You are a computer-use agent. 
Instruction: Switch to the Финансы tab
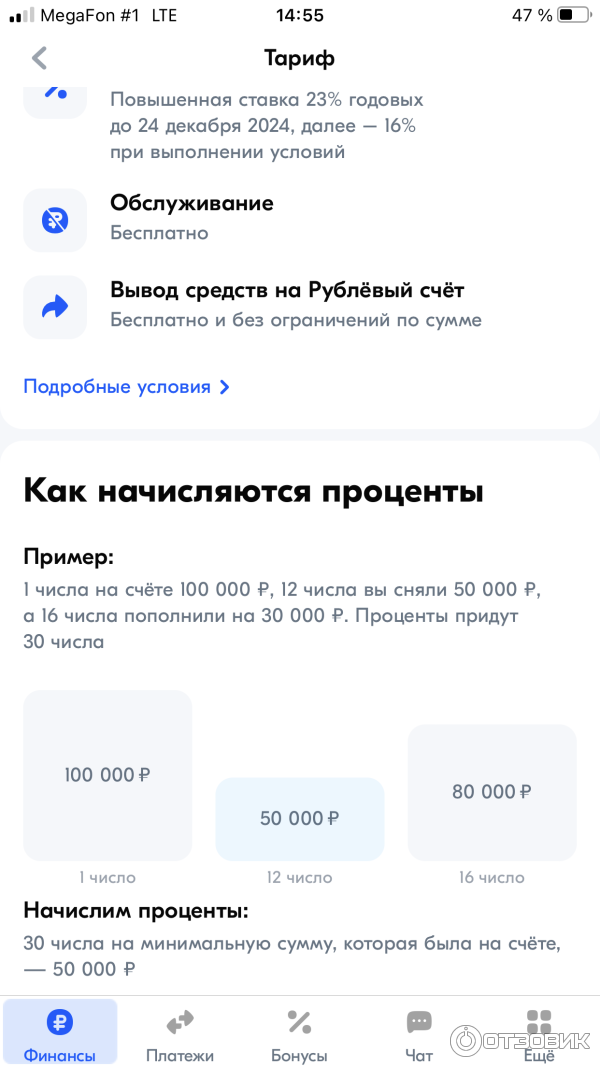coord(60,1033)
